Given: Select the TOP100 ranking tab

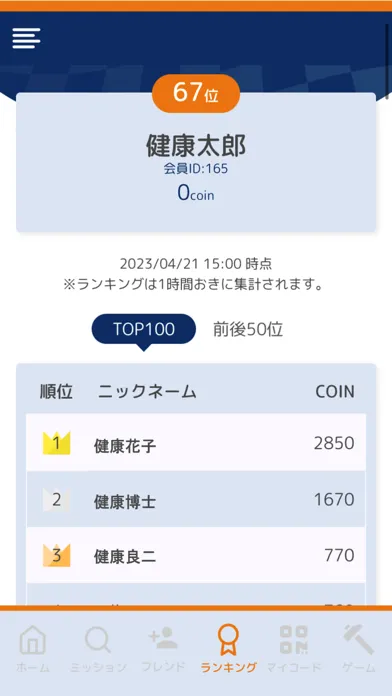Looking at the screenshot, I should (x=143, y=329).
